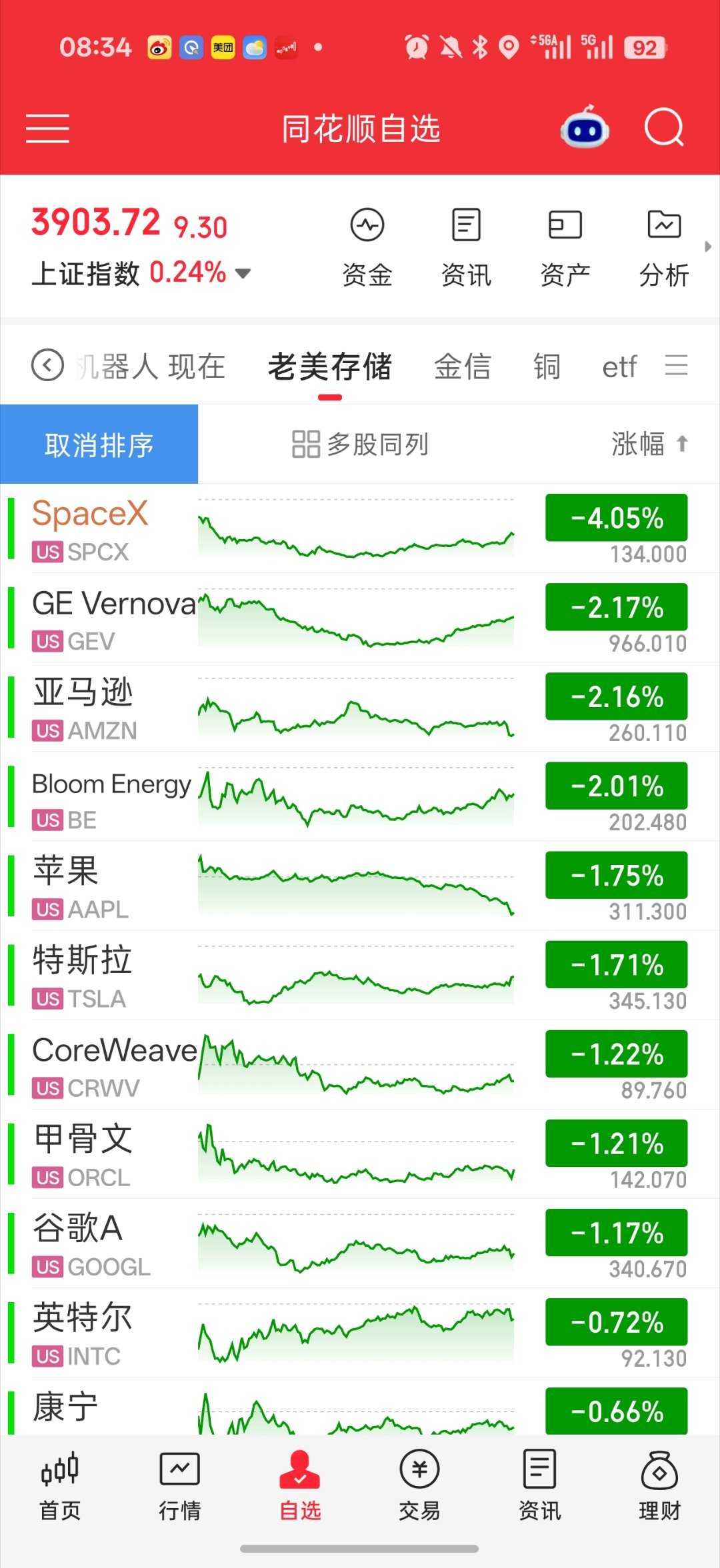Tap 取消排序 to cancel sorting
Image resolution: width=720 pixels, height=1568 pixels.
(99, 444)
